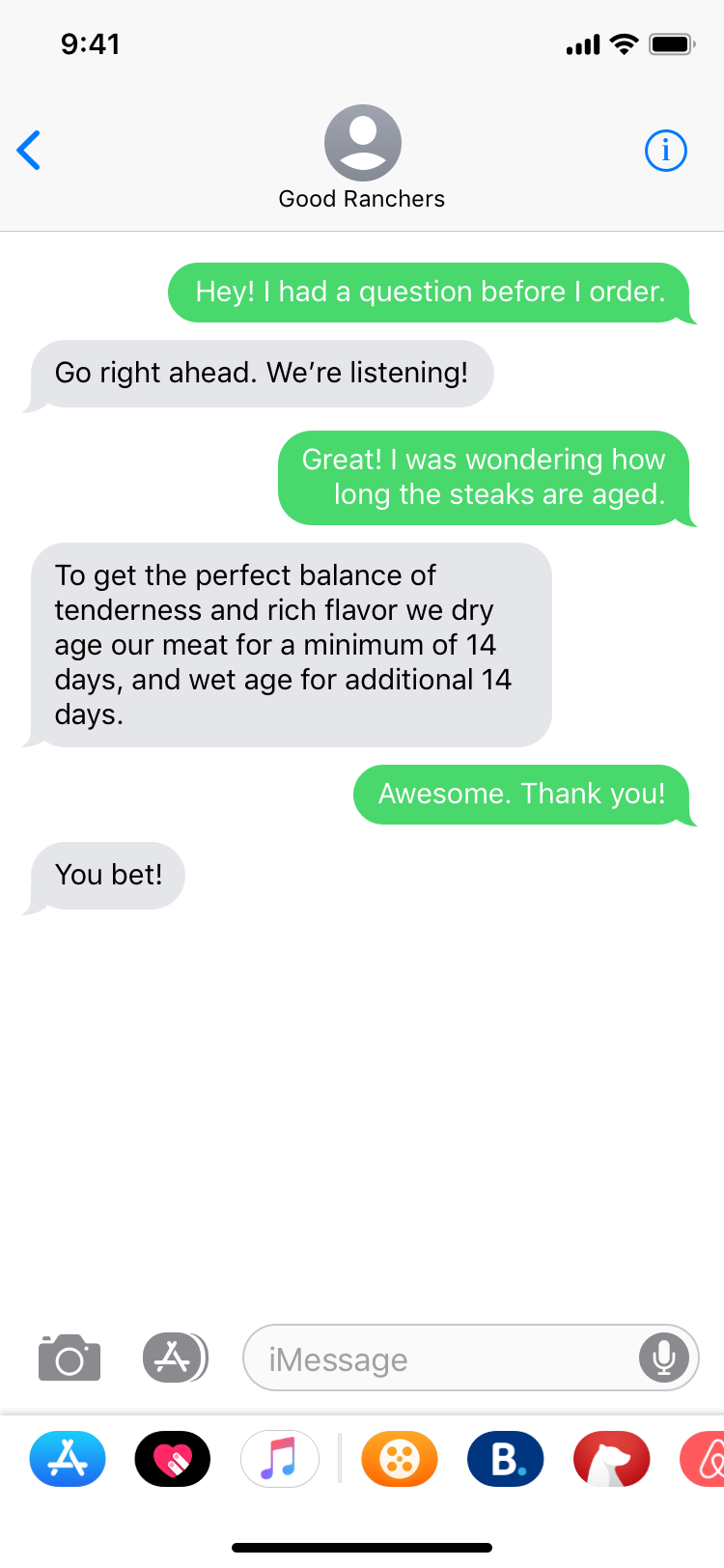Open the Booking.com B app
Image resolution: width=724 pixels, height=1568 pixels.
tap(506, 1459)
